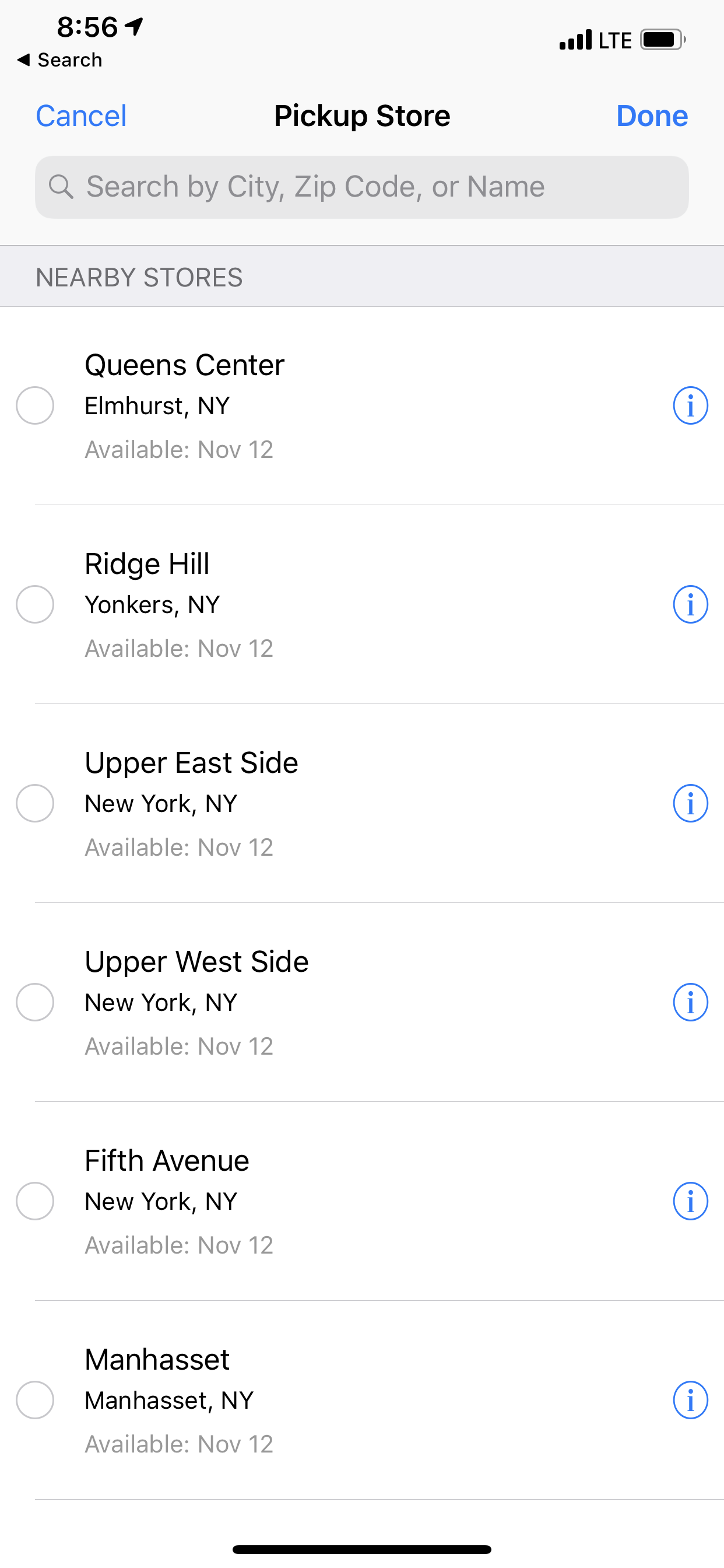Viewport: 724px width, 1568px height.
Task: Open the Upper East Side info icon
Action: (690, 803)
